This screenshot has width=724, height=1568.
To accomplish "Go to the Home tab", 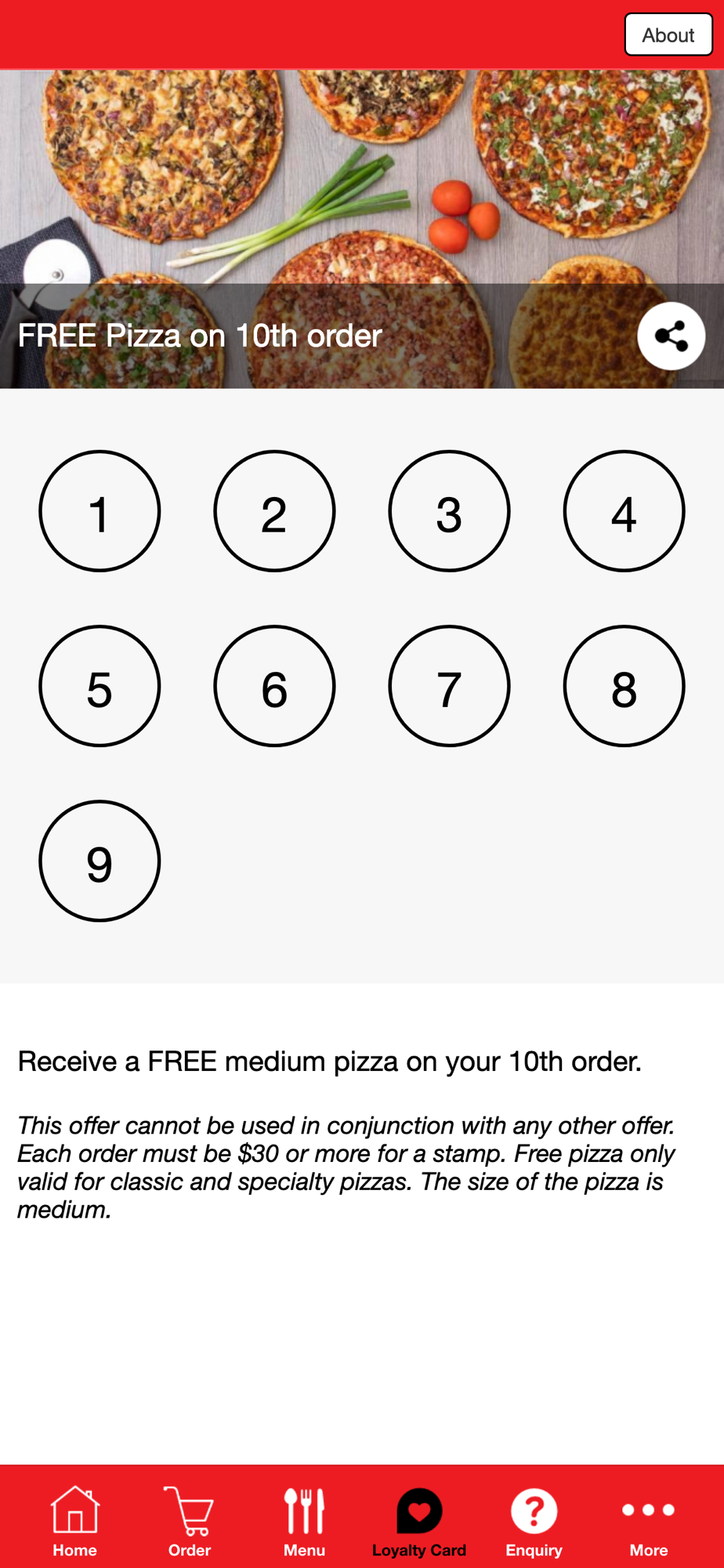I will tap(75, 1521).
